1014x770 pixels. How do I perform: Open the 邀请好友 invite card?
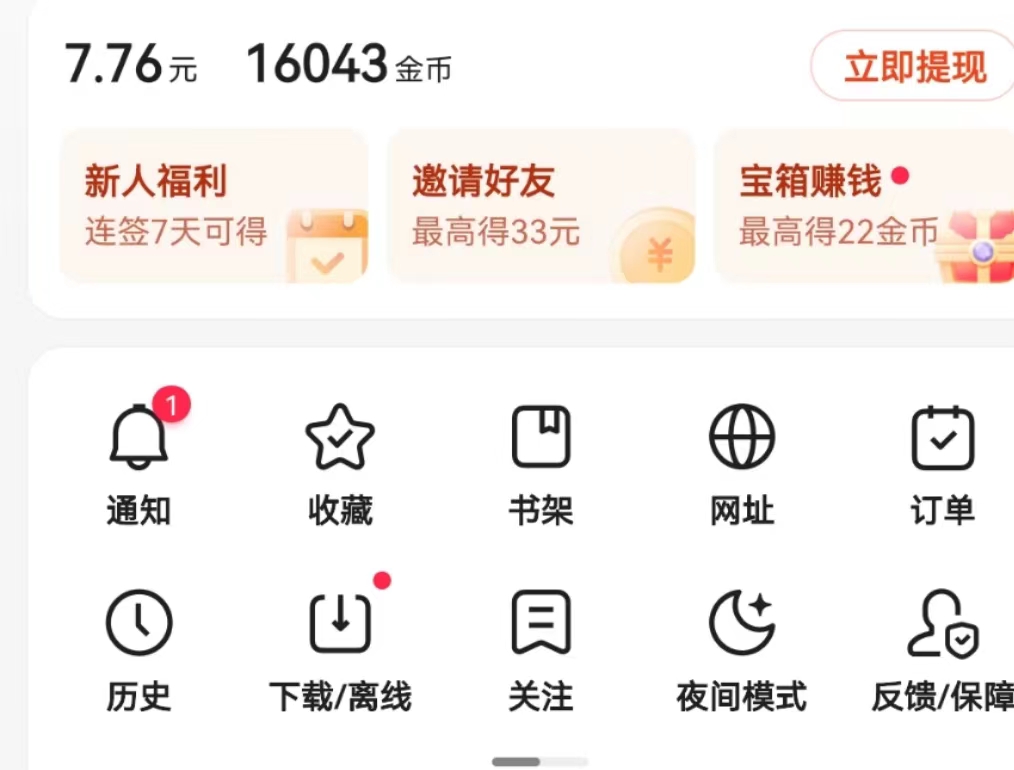point(540,206)
